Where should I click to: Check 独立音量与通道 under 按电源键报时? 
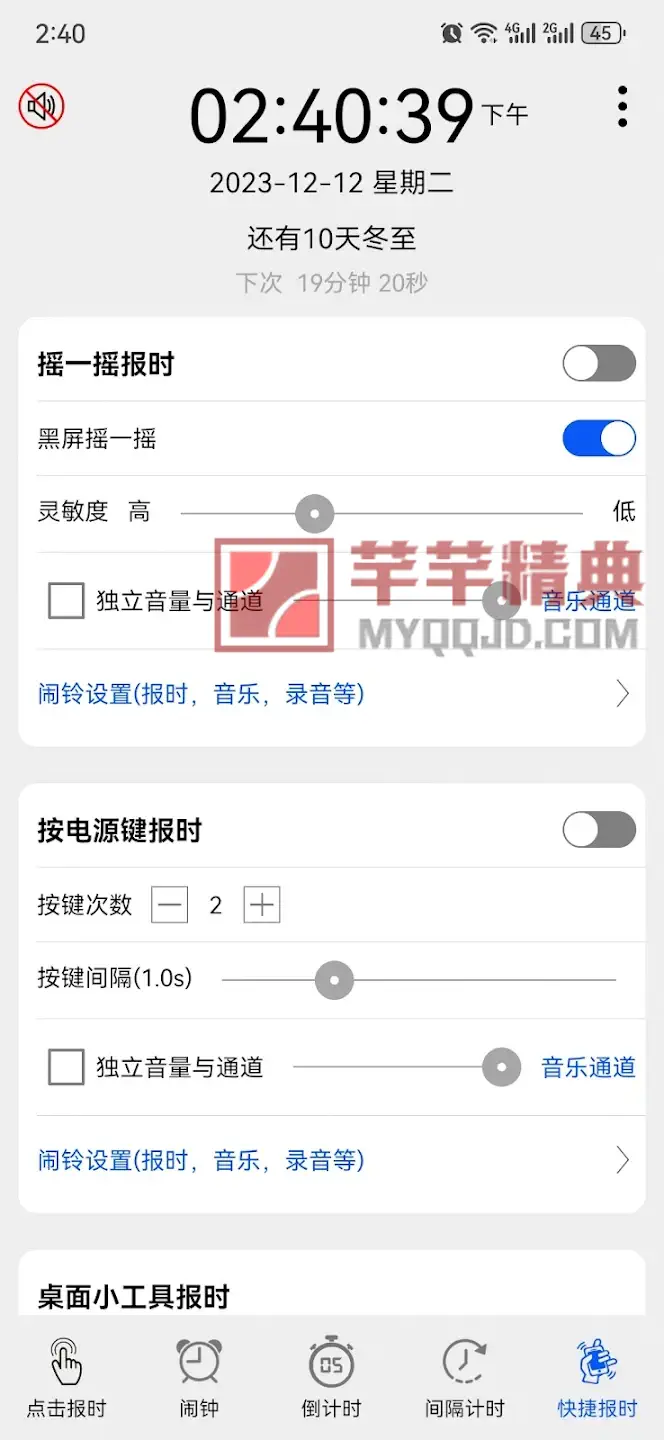66,1068
